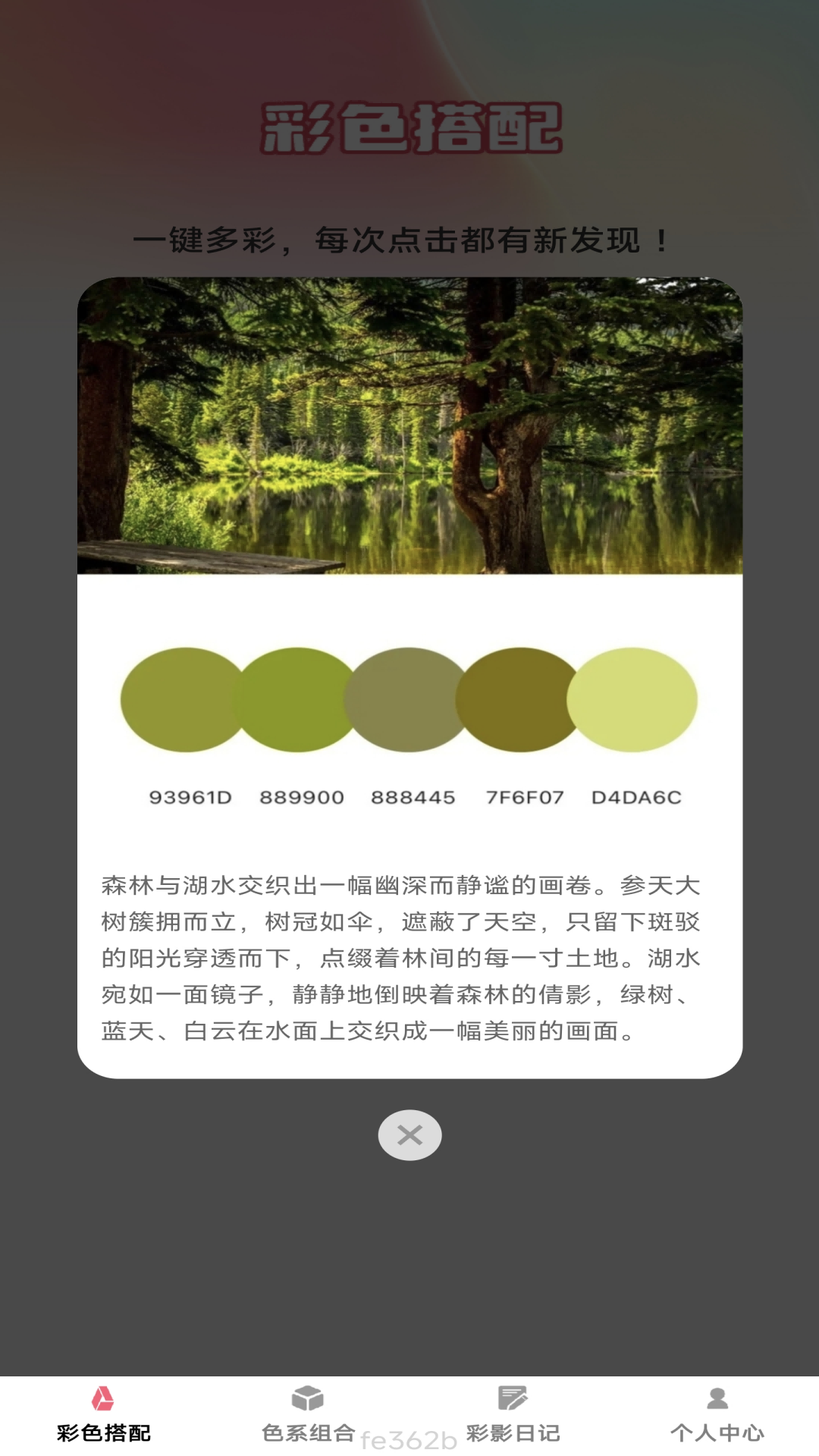Close the color palette popup
The height and width of the screenshot is (1456, 819).
[409, 1135]
